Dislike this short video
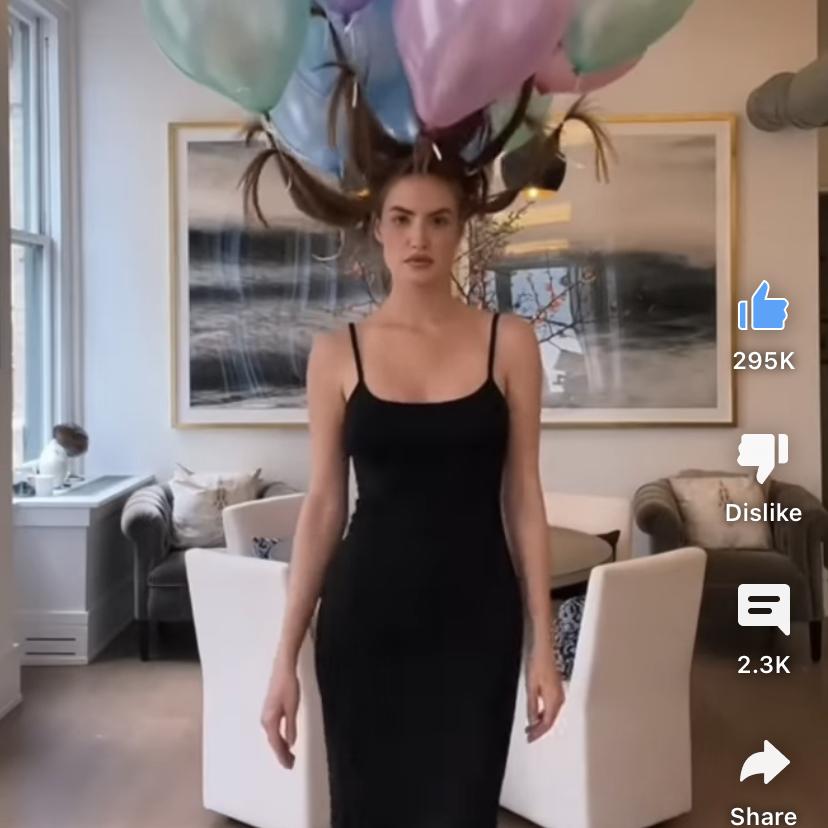This screenshot has height=828, width=828. (763, 459)
